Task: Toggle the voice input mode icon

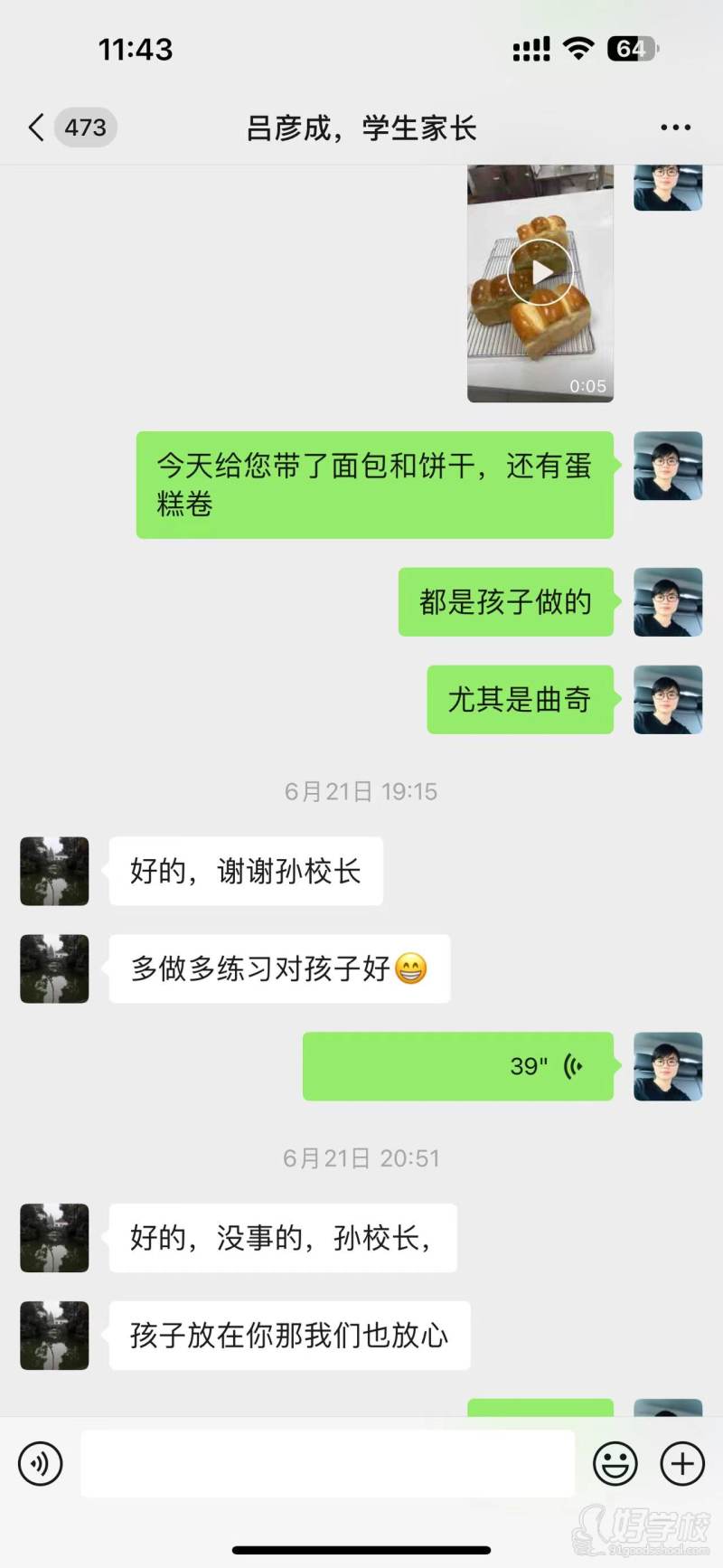Action: pyautogui.click(x=40, y=1462)
